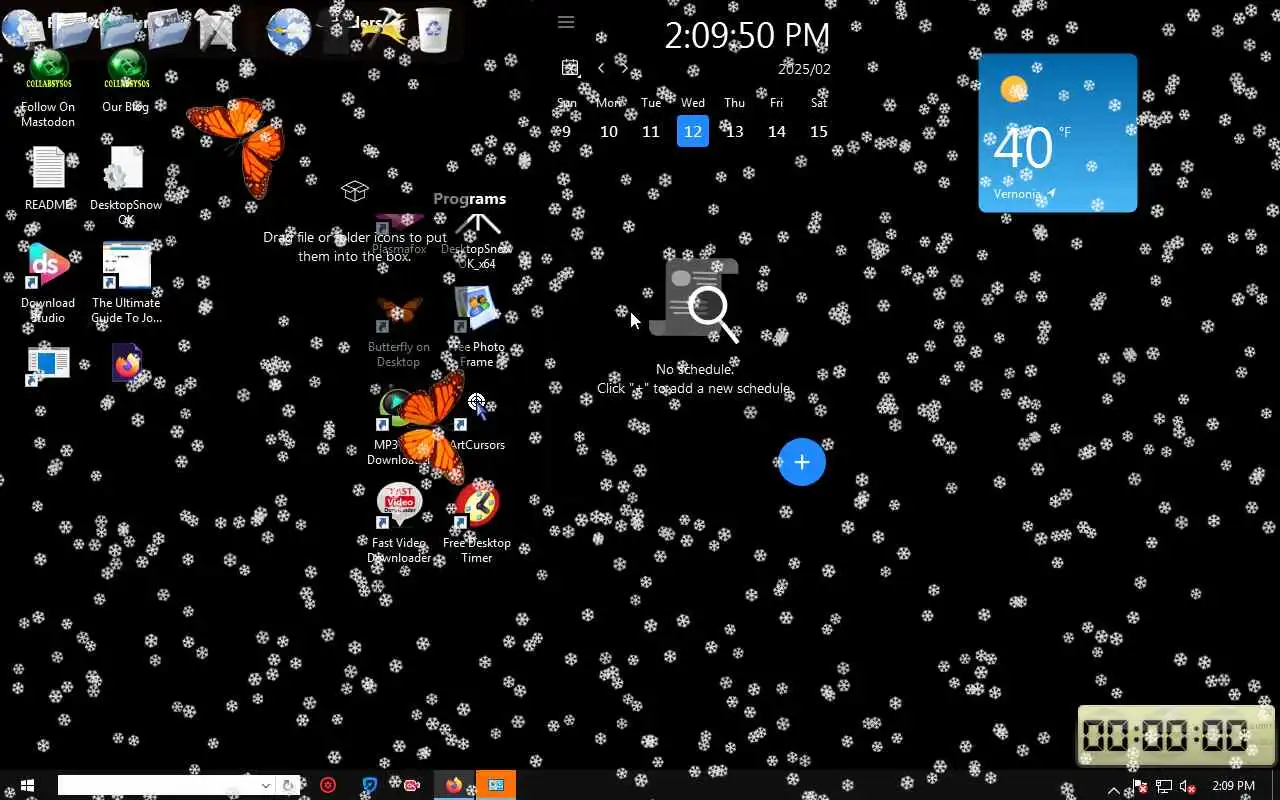Go to the previous week in calendar
This screenshot has width=1280, height=800.
pos(601,68)
